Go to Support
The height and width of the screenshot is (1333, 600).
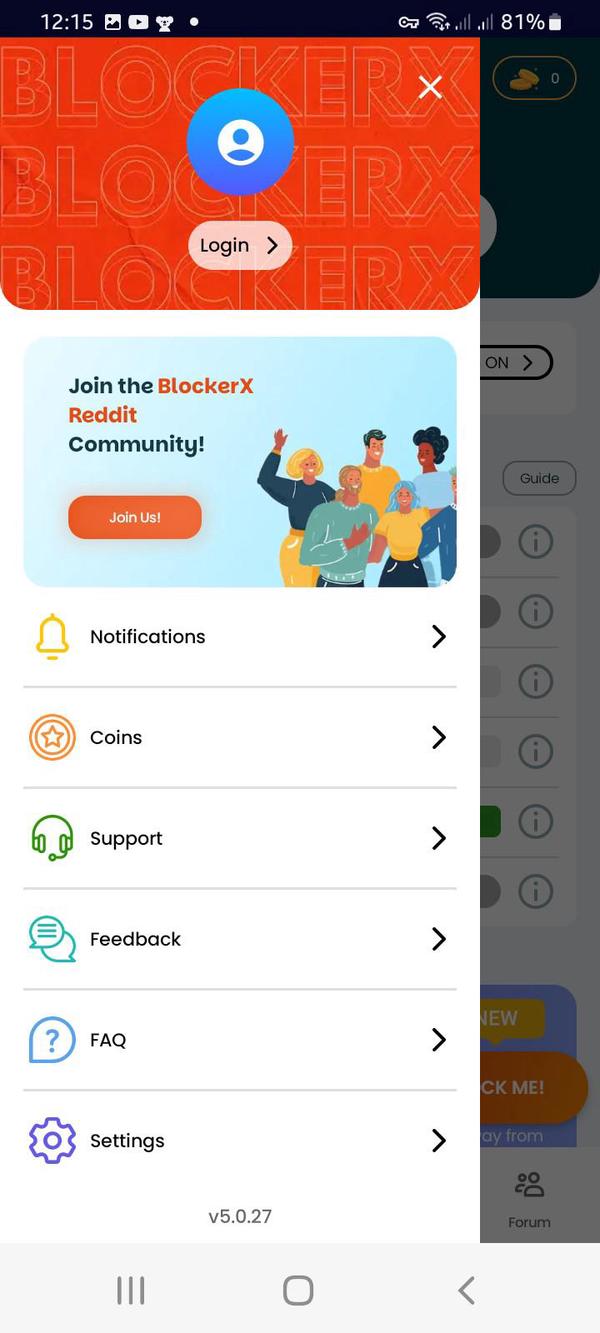point(239,838)
